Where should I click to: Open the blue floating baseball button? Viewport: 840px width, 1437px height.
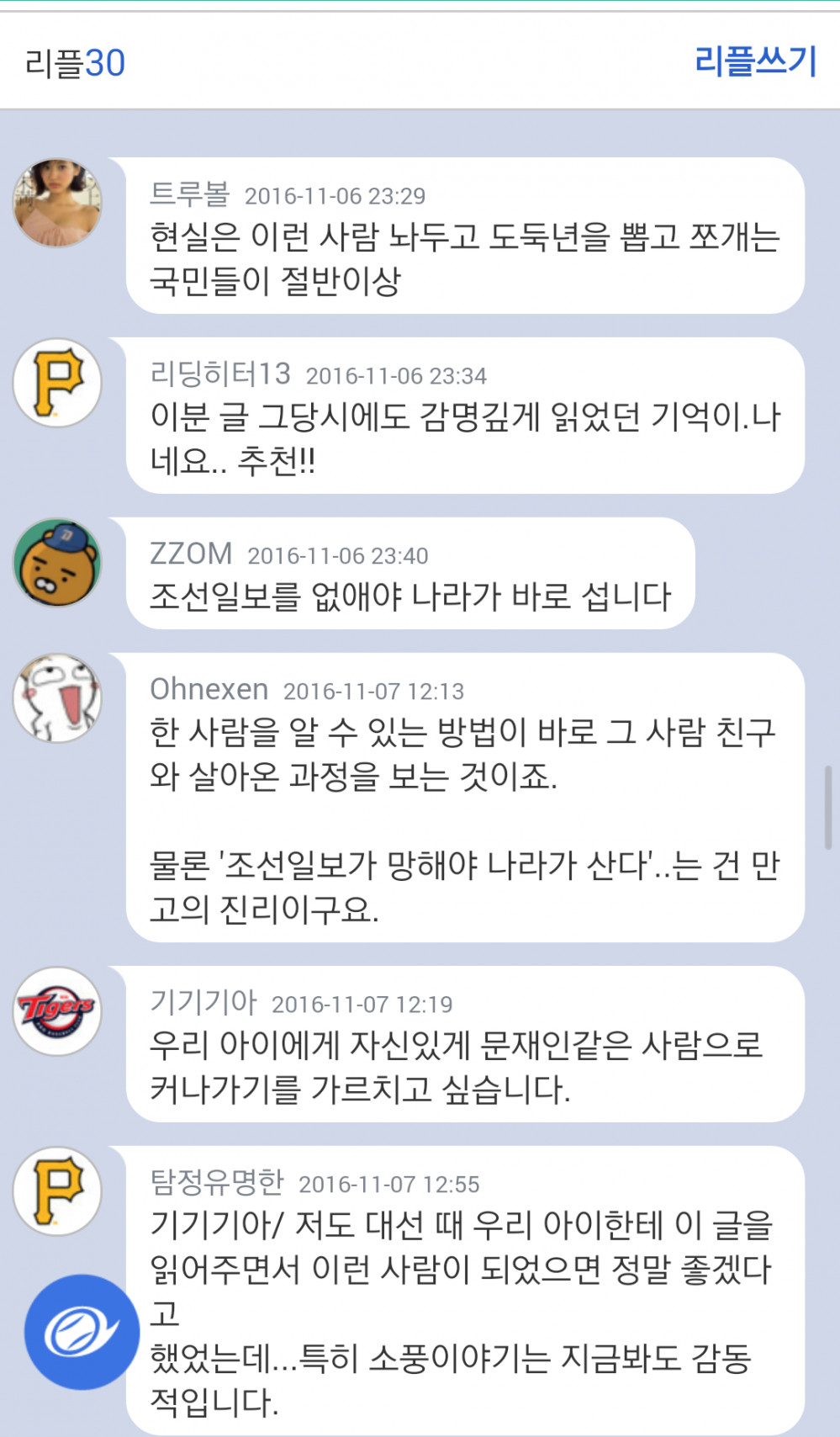(x=82, y=1332)
